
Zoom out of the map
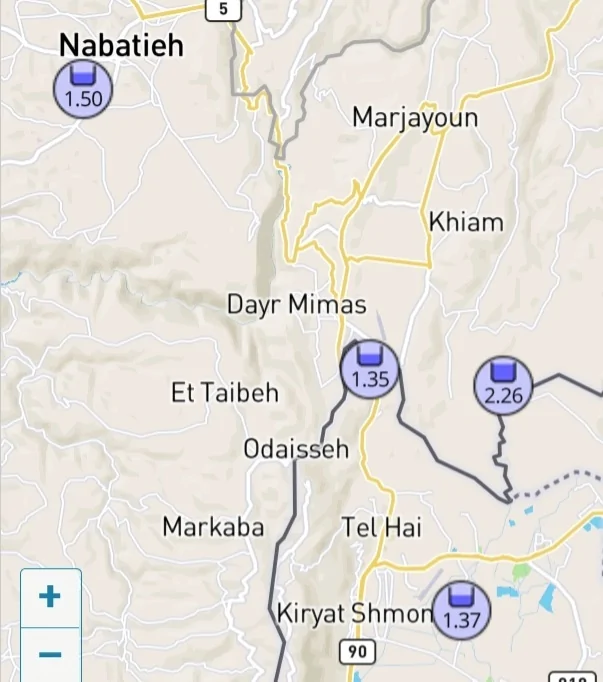click(50, 655)
